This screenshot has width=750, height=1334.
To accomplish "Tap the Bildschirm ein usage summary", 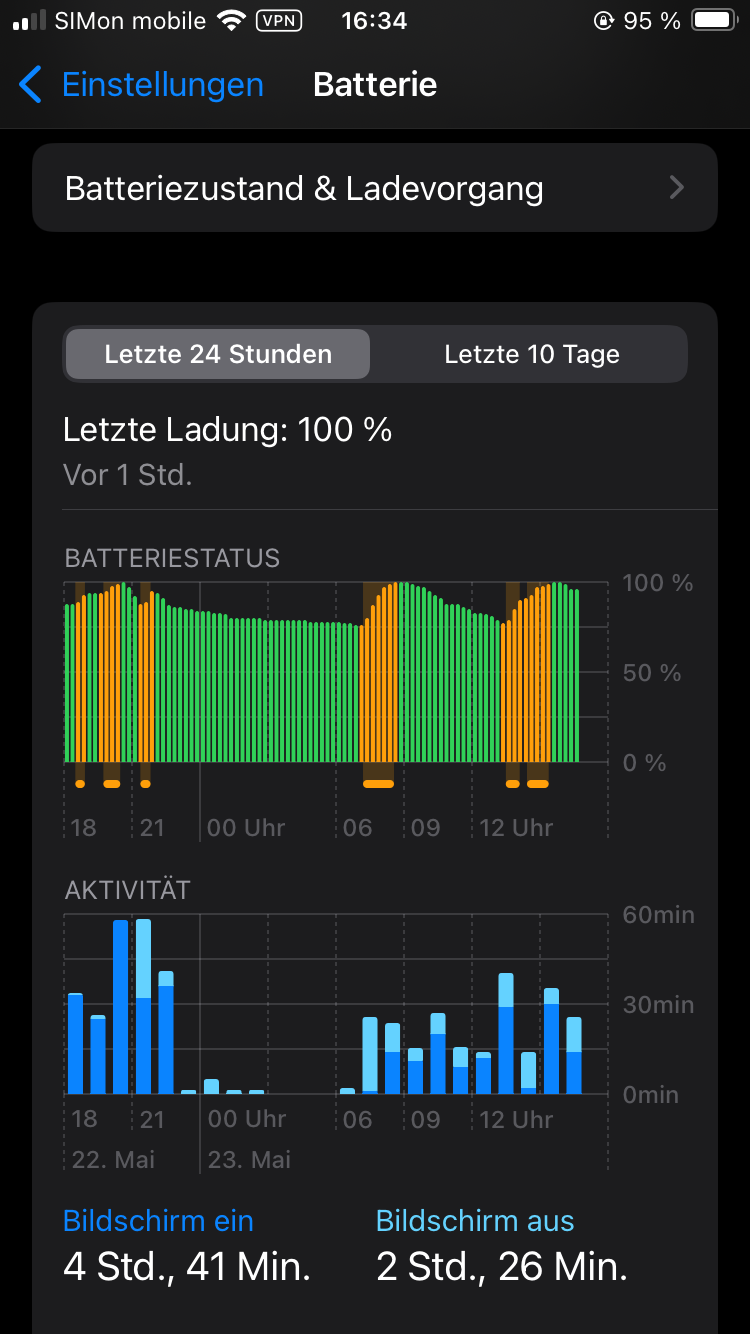I will click(187, 1248).
